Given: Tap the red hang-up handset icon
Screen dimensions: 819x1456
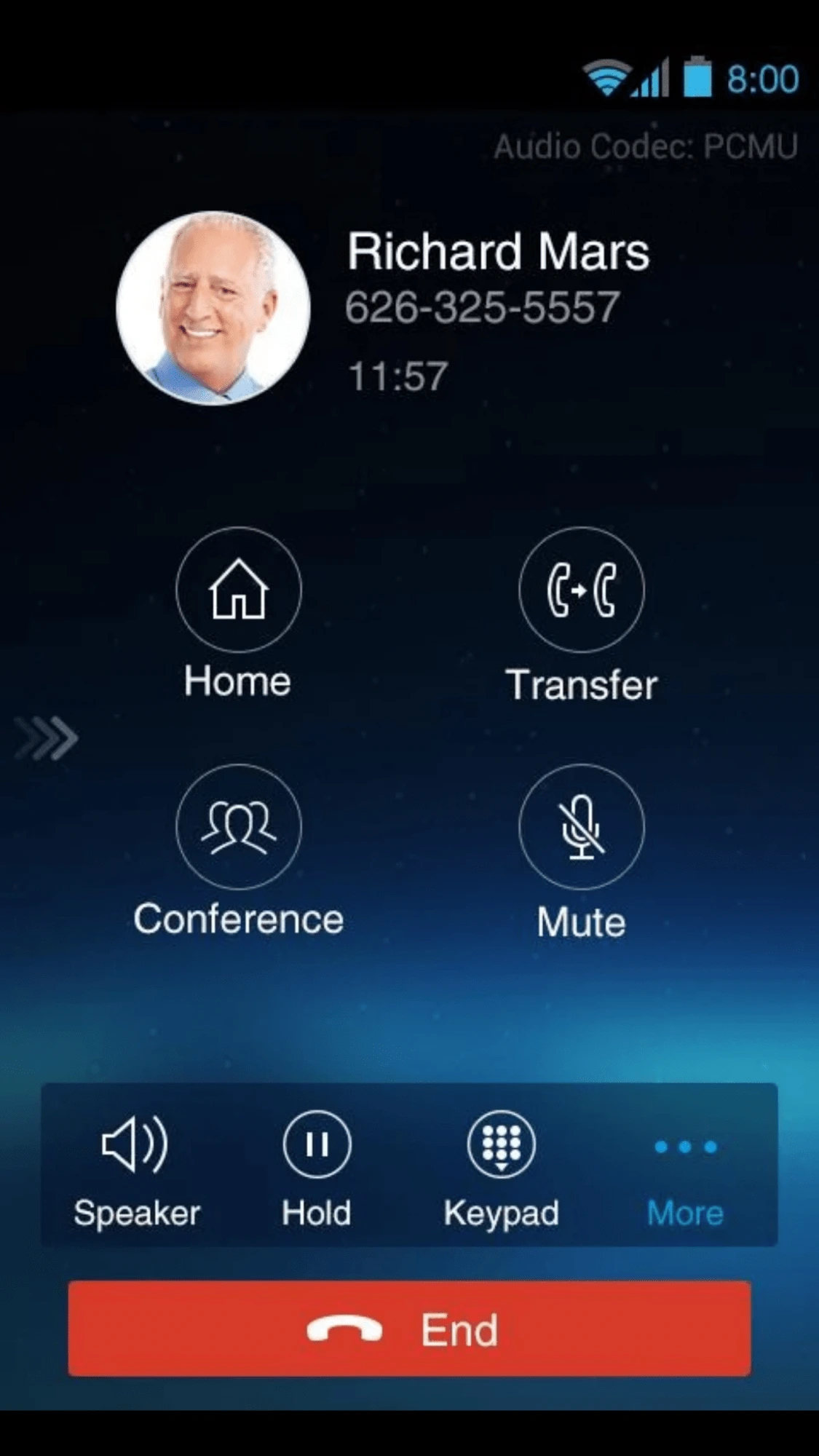Looking at the screenshot, I should 344,1329.
